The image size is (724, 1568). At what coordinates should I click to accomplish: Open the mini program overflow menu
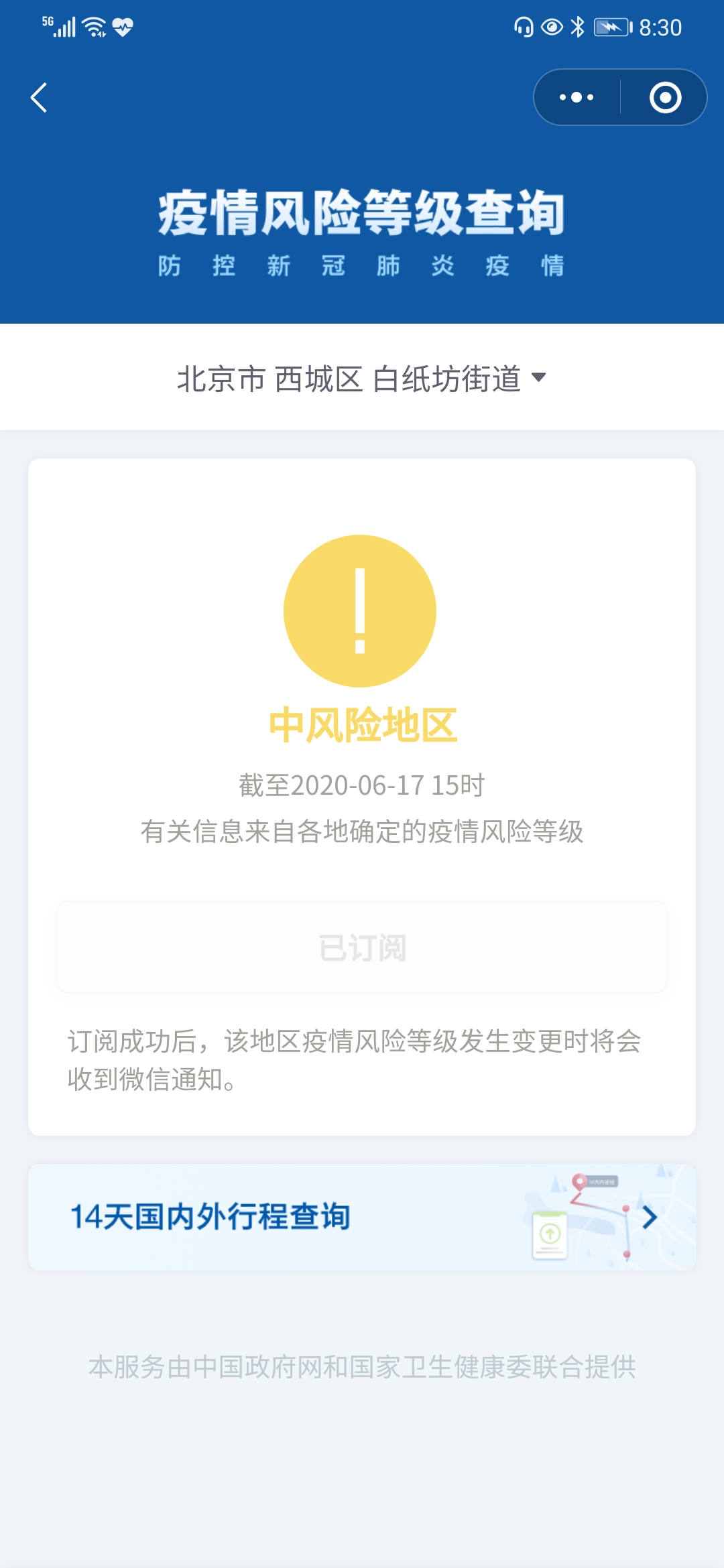(x=577, y=98)
